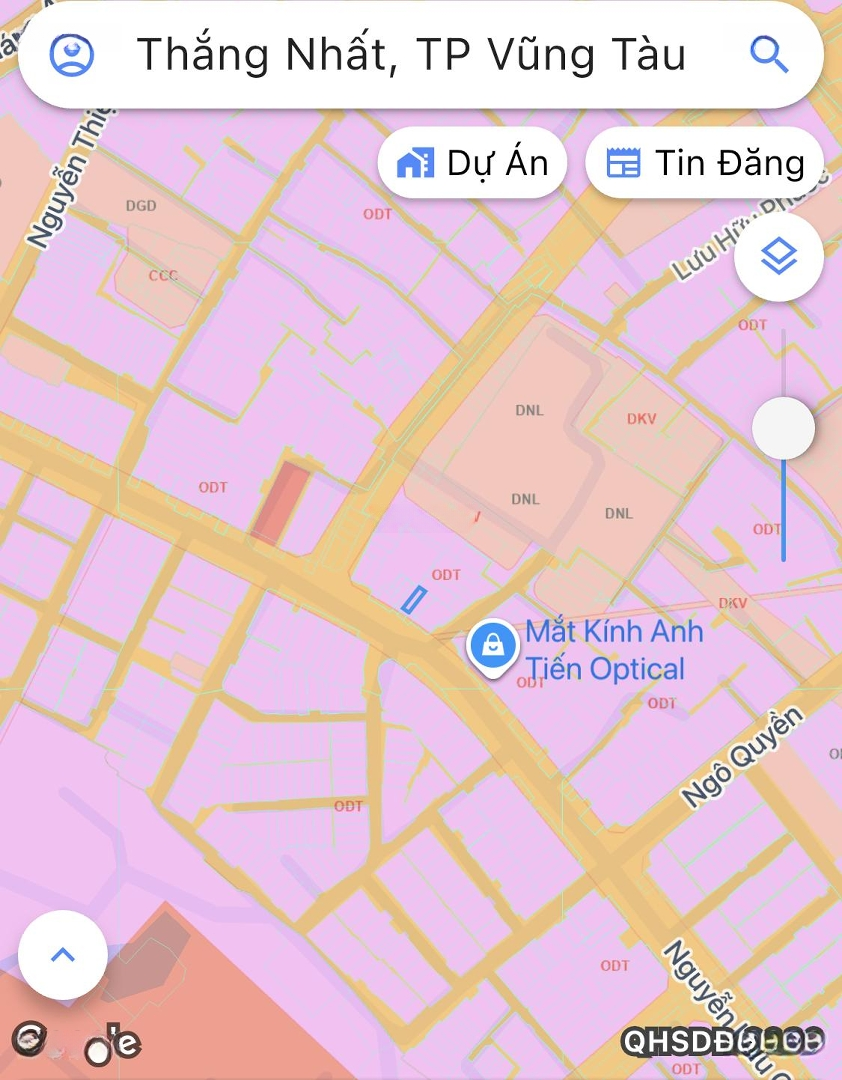The image size is (842, 1080).
Task: Open the Dự Án chip
Action: pos(472,163)
